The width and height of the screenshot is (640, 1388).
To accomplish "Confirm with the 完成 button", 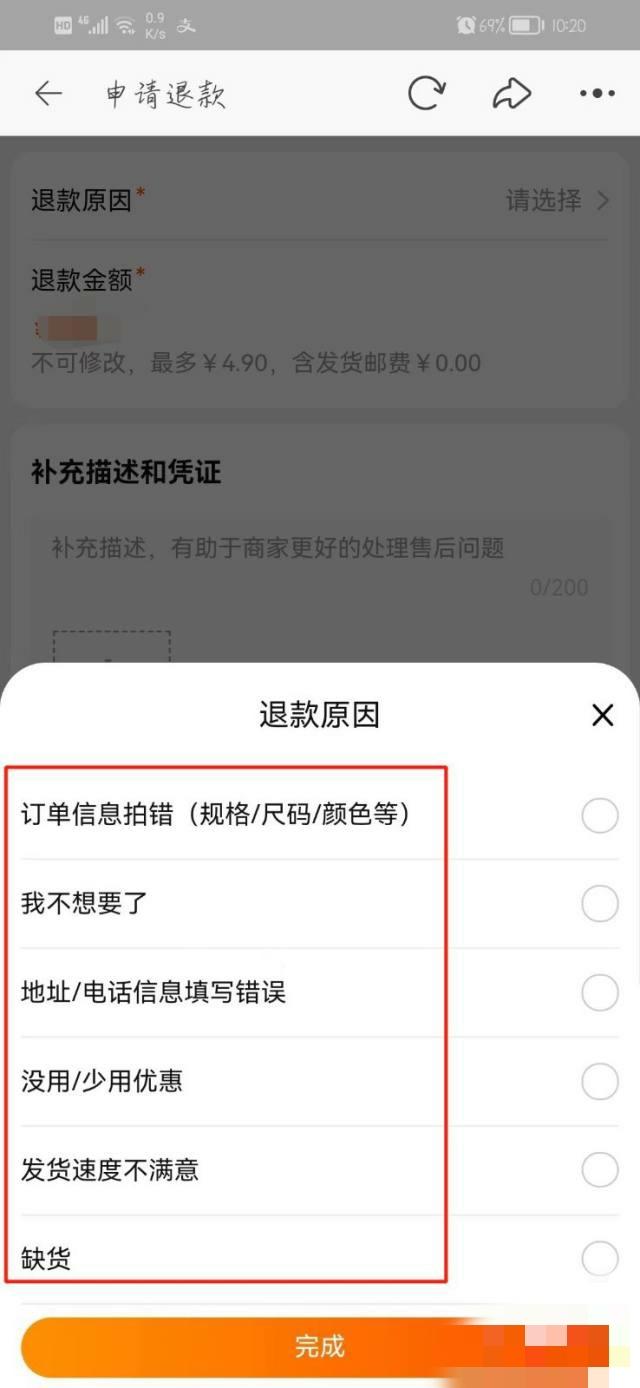I will (x=318, y=1346).
